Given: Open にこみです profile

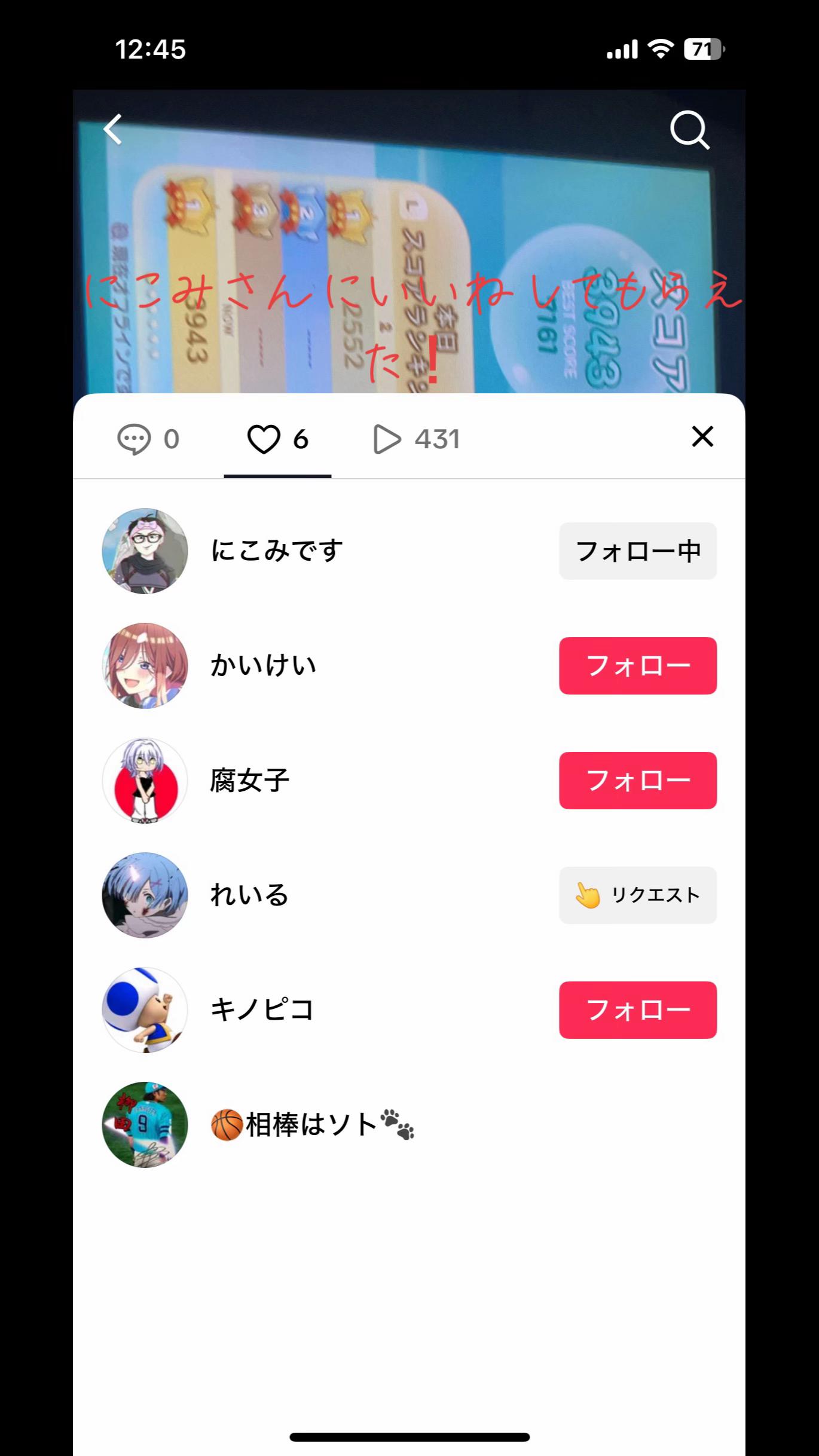Looking at the screenshot, I should click(277, 551).
